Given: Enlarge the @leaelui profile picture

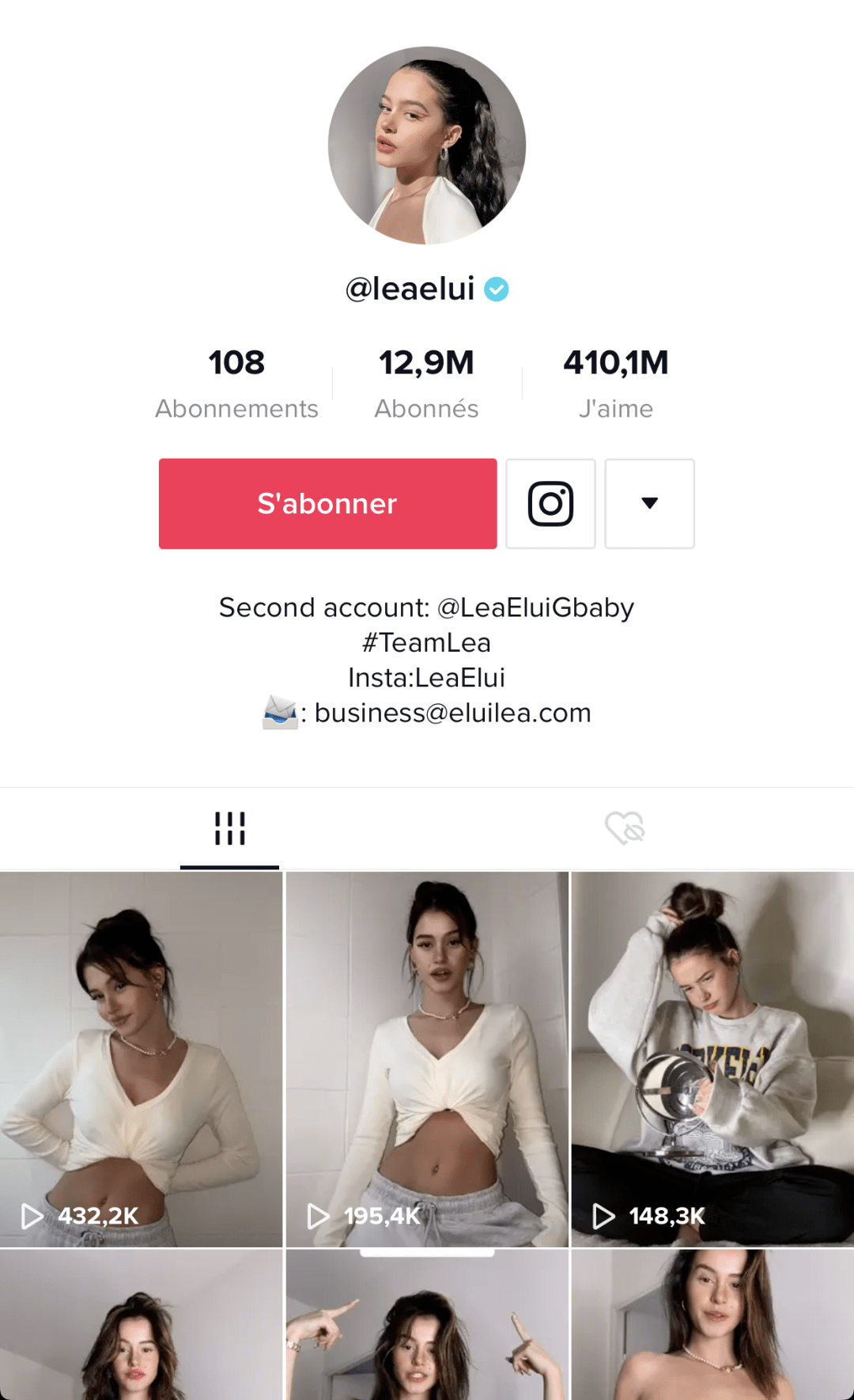Looking at the screenshot, I should [x=427, y=146].
